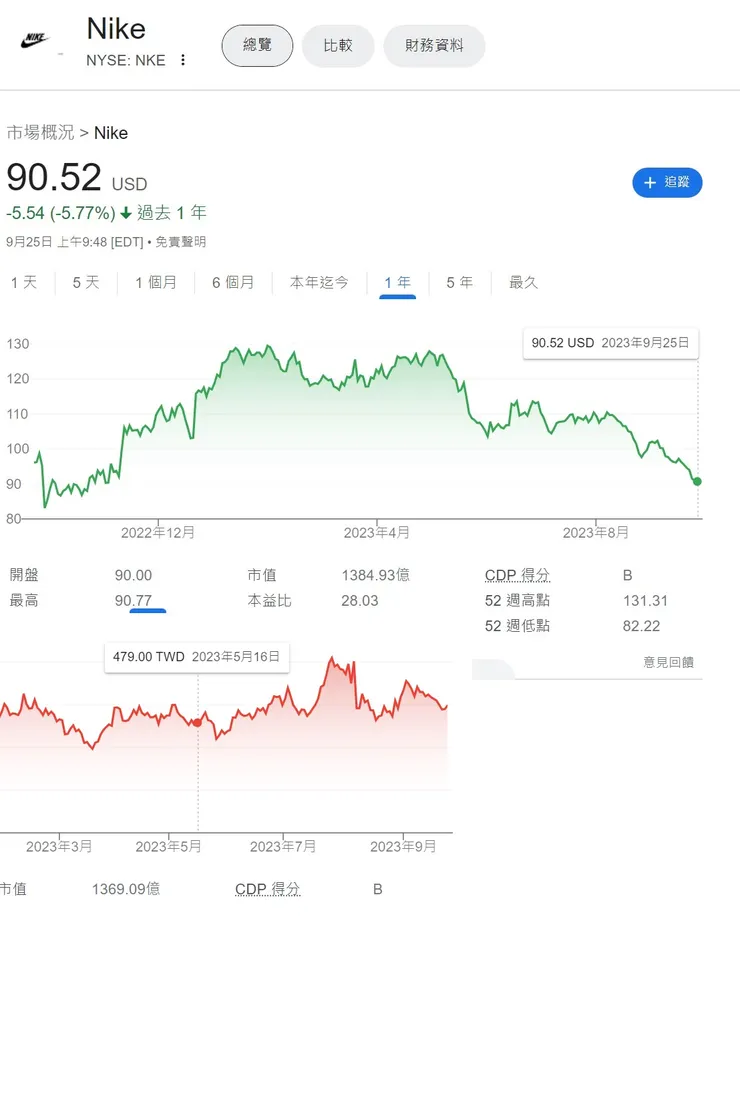Viewport: 740px width, 1094px height.
Task: Open the three-dot menu beside NYSE: NKE
Action: [183, 60]
